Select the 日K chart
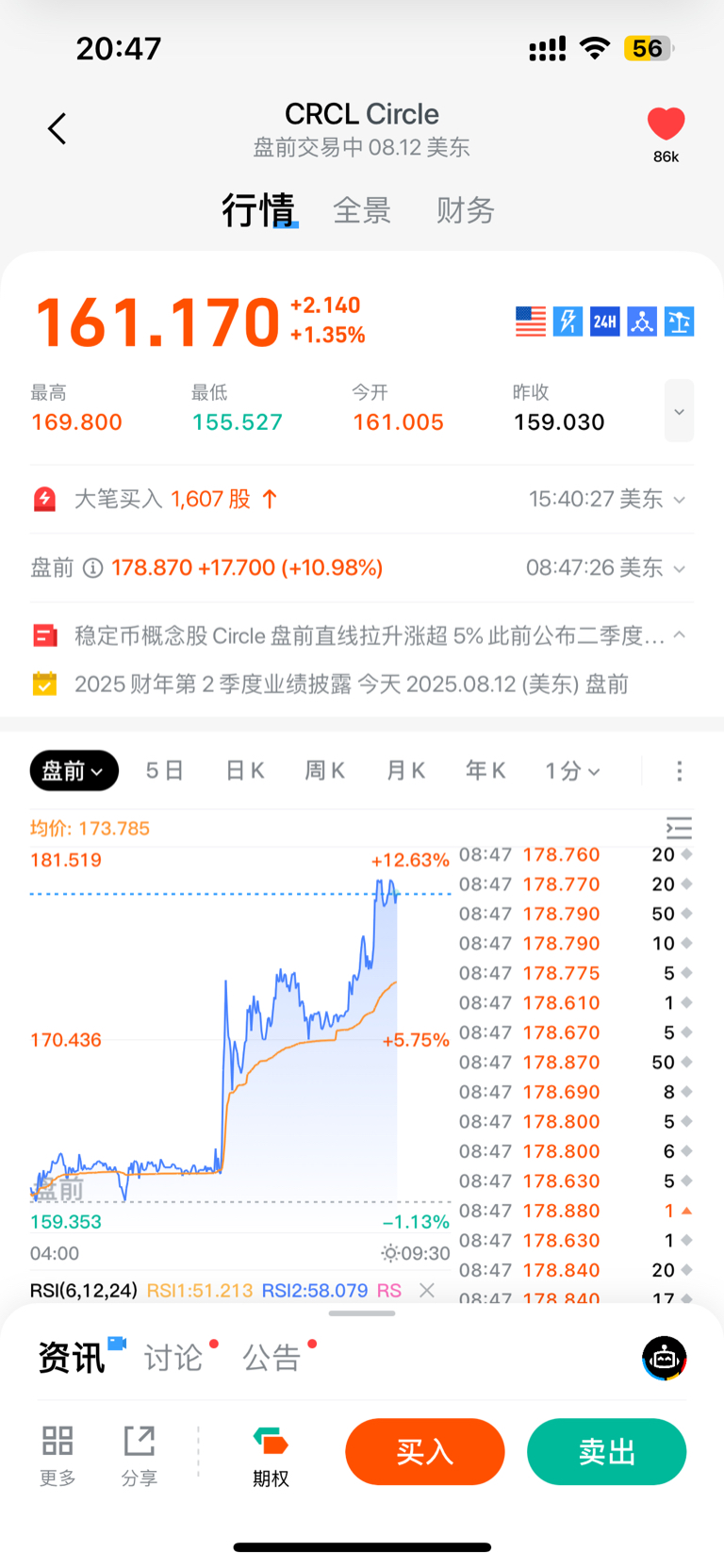724x1568 pixels. 245,771
